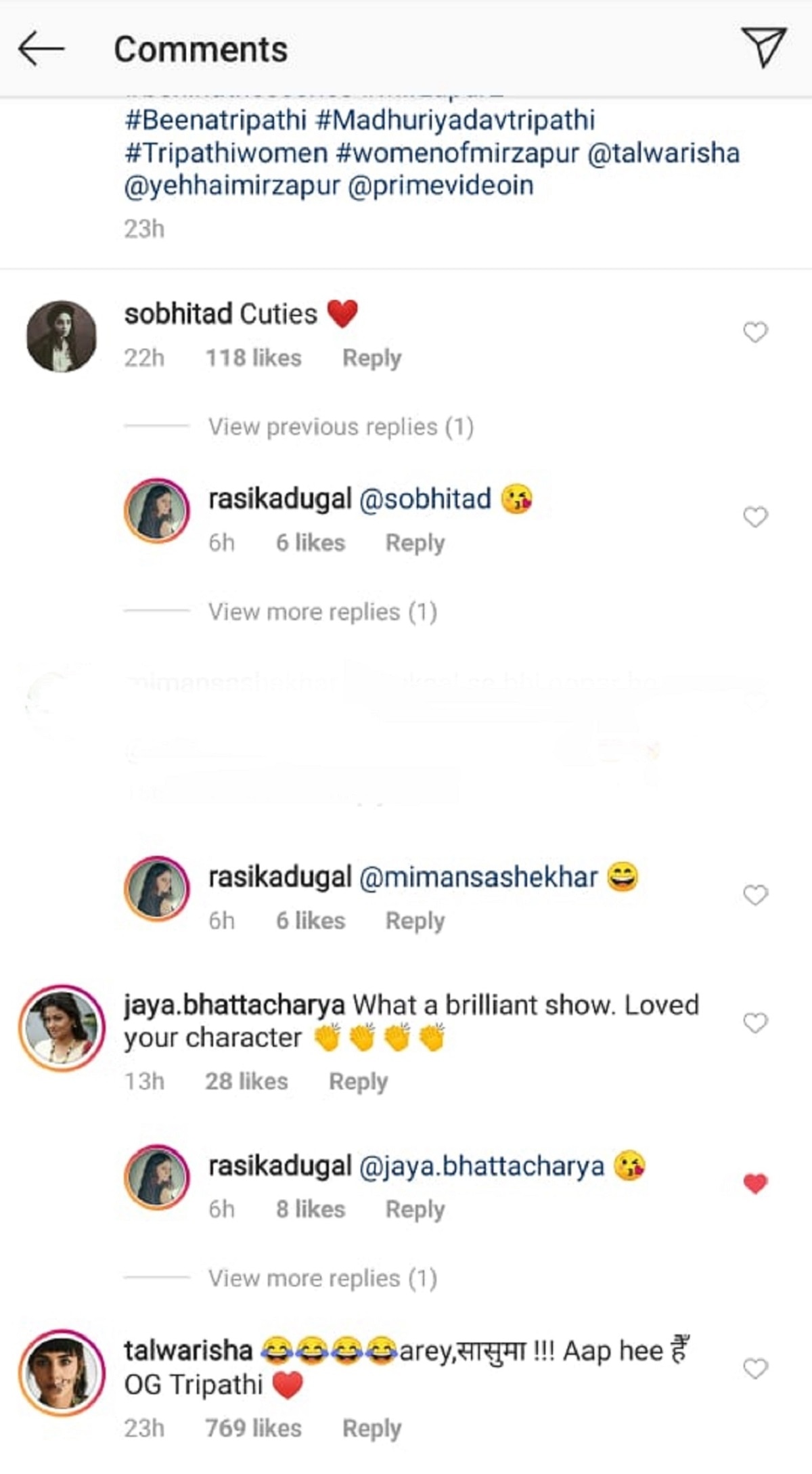Unlike rasikadugal's reply to @jaya.bhattacharya
This screenshot has height=1474, width=812.
point(755,1184)
